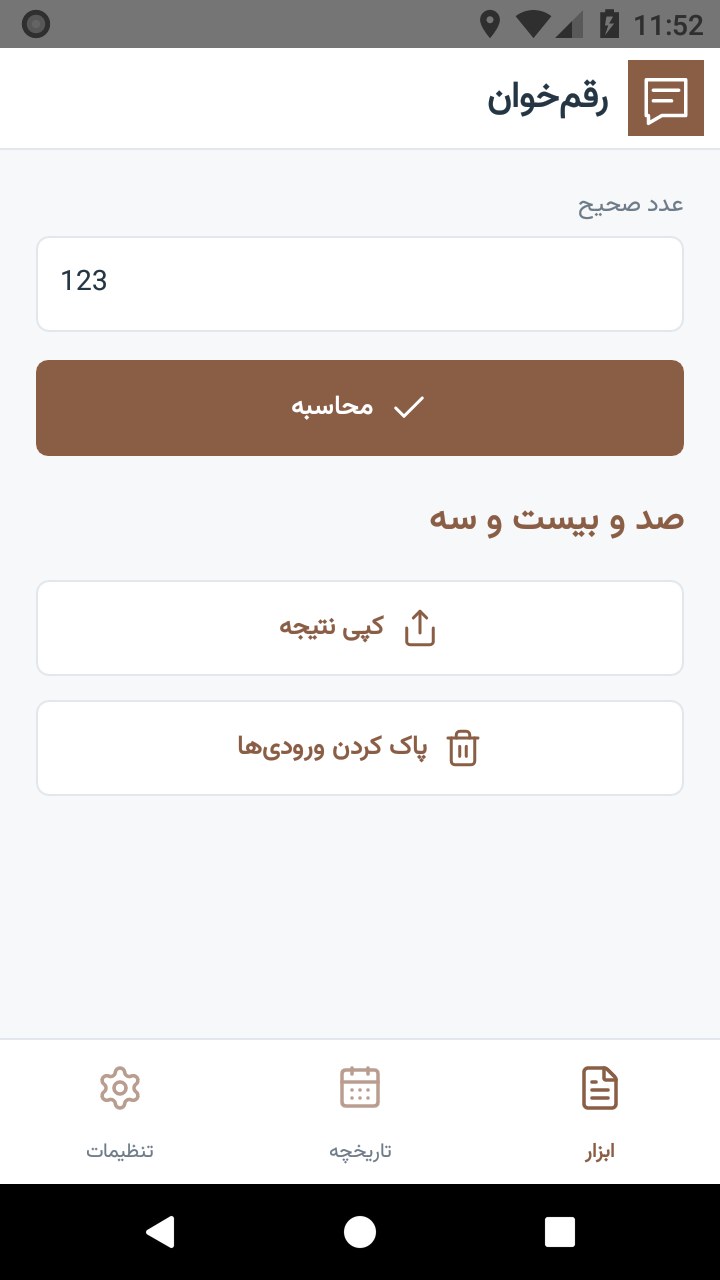Select the ابزار tool tab
This screenshot has height=1280, width=720.
(600, 1112)
